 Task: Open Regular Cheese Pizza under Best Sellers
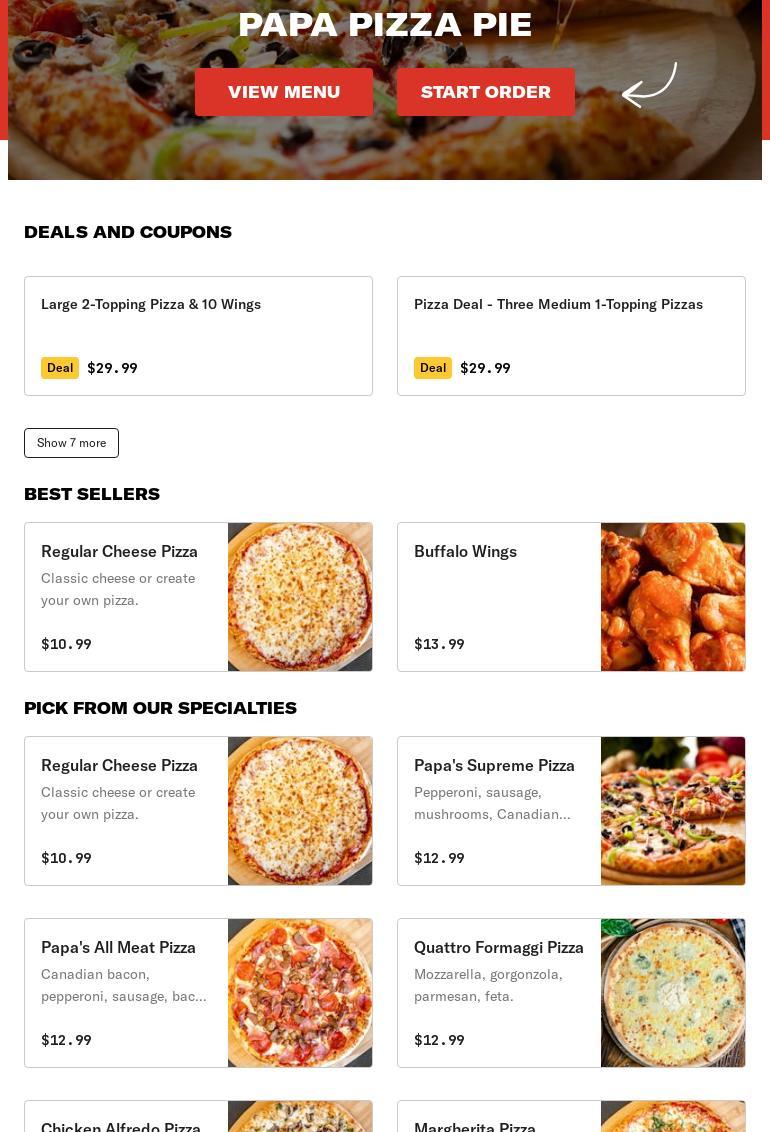pyautogui.click(x=198, y=597)
